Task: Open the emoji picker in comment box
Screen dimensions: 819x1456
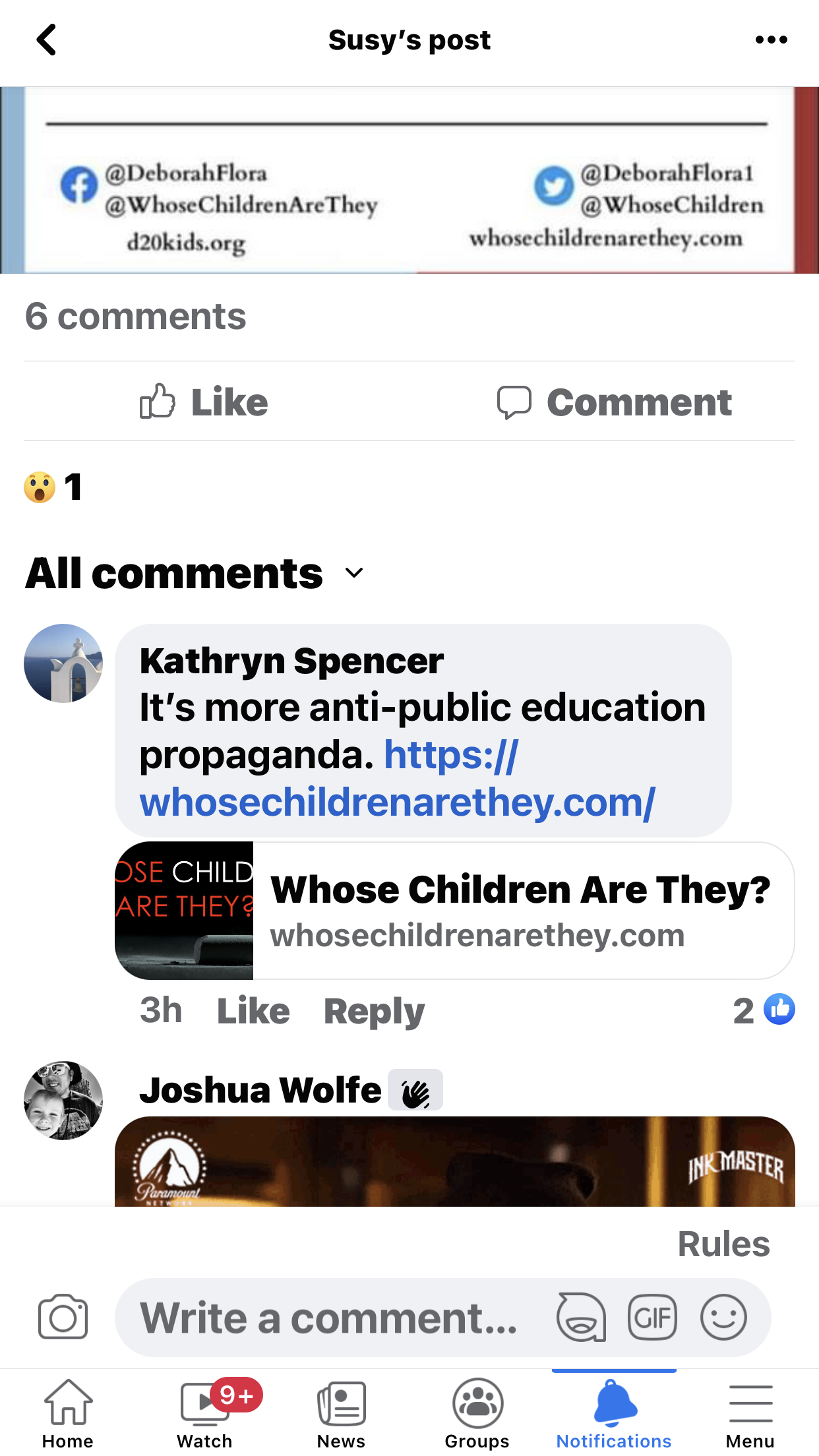Action: 723,1318
